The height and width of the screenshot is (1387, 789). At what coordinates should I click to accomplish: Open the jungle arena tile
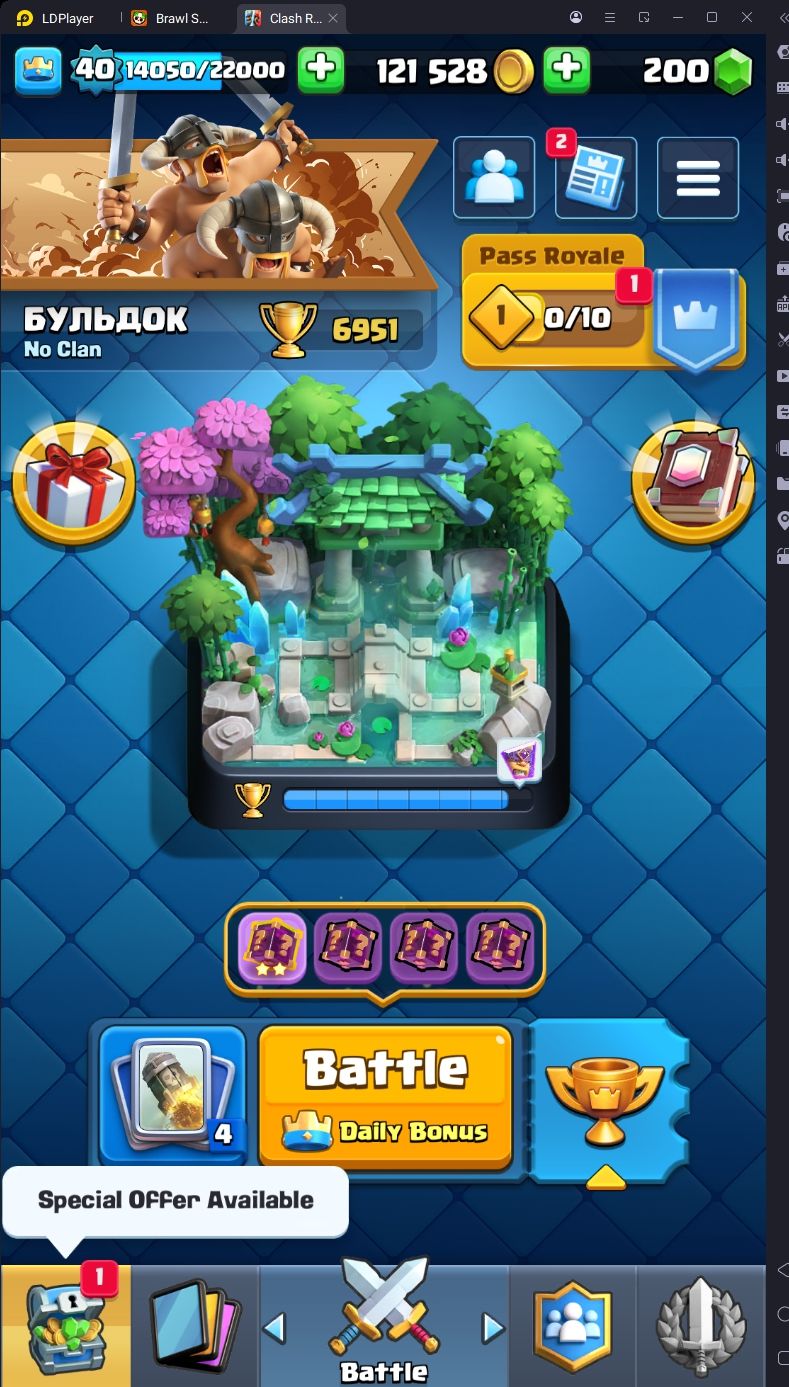click(378, 610)
